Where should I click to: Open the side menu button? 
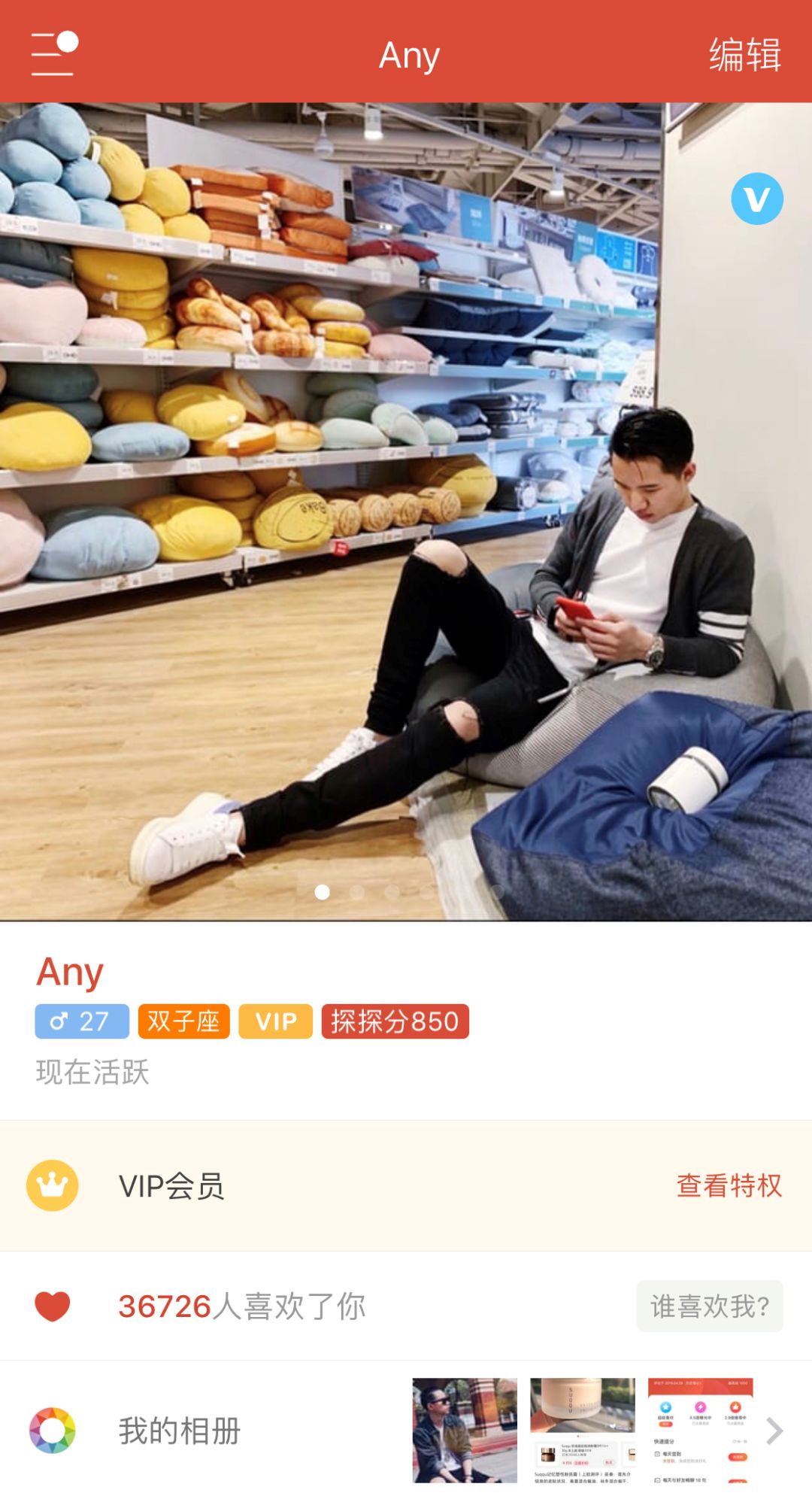pos(53,53)
